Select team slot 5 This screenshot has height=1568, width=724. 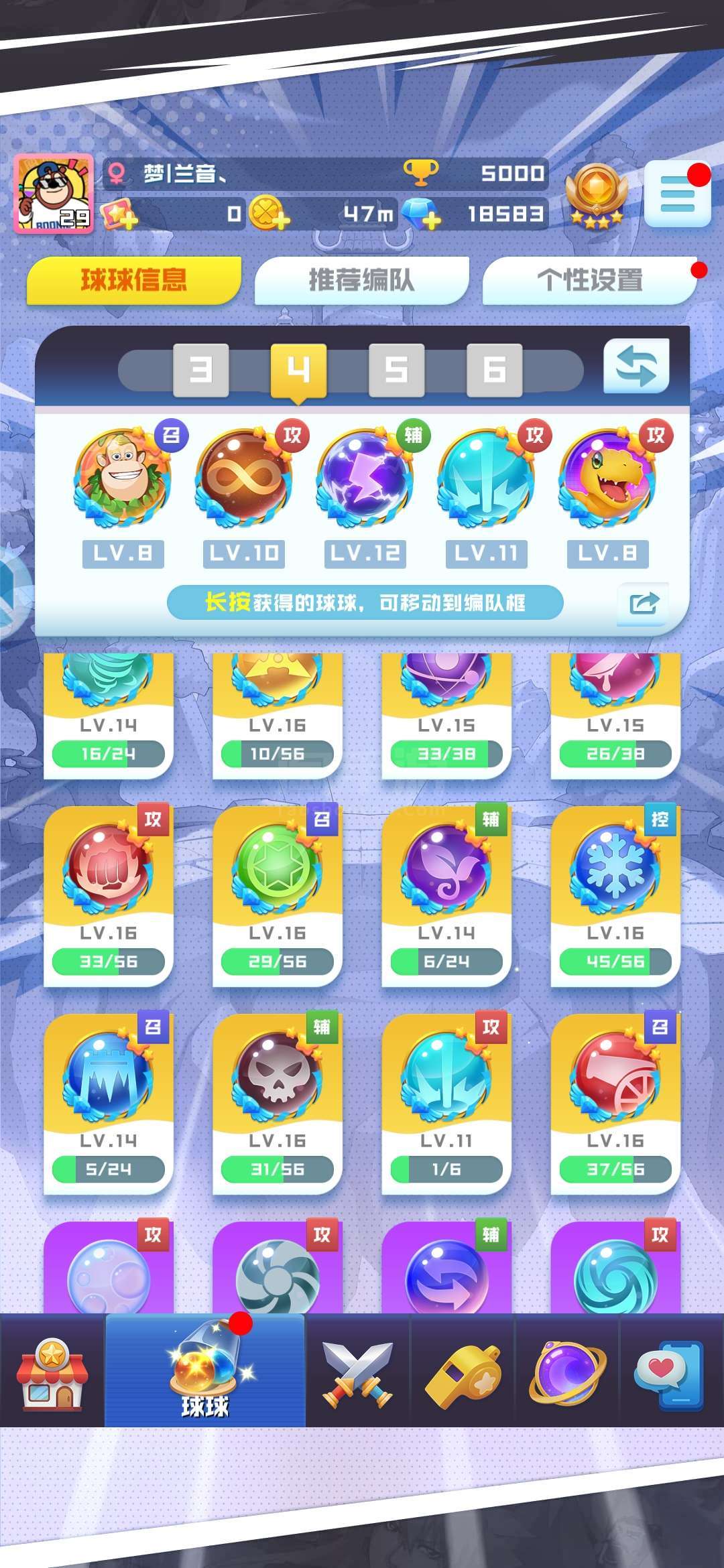pos(396,369)
